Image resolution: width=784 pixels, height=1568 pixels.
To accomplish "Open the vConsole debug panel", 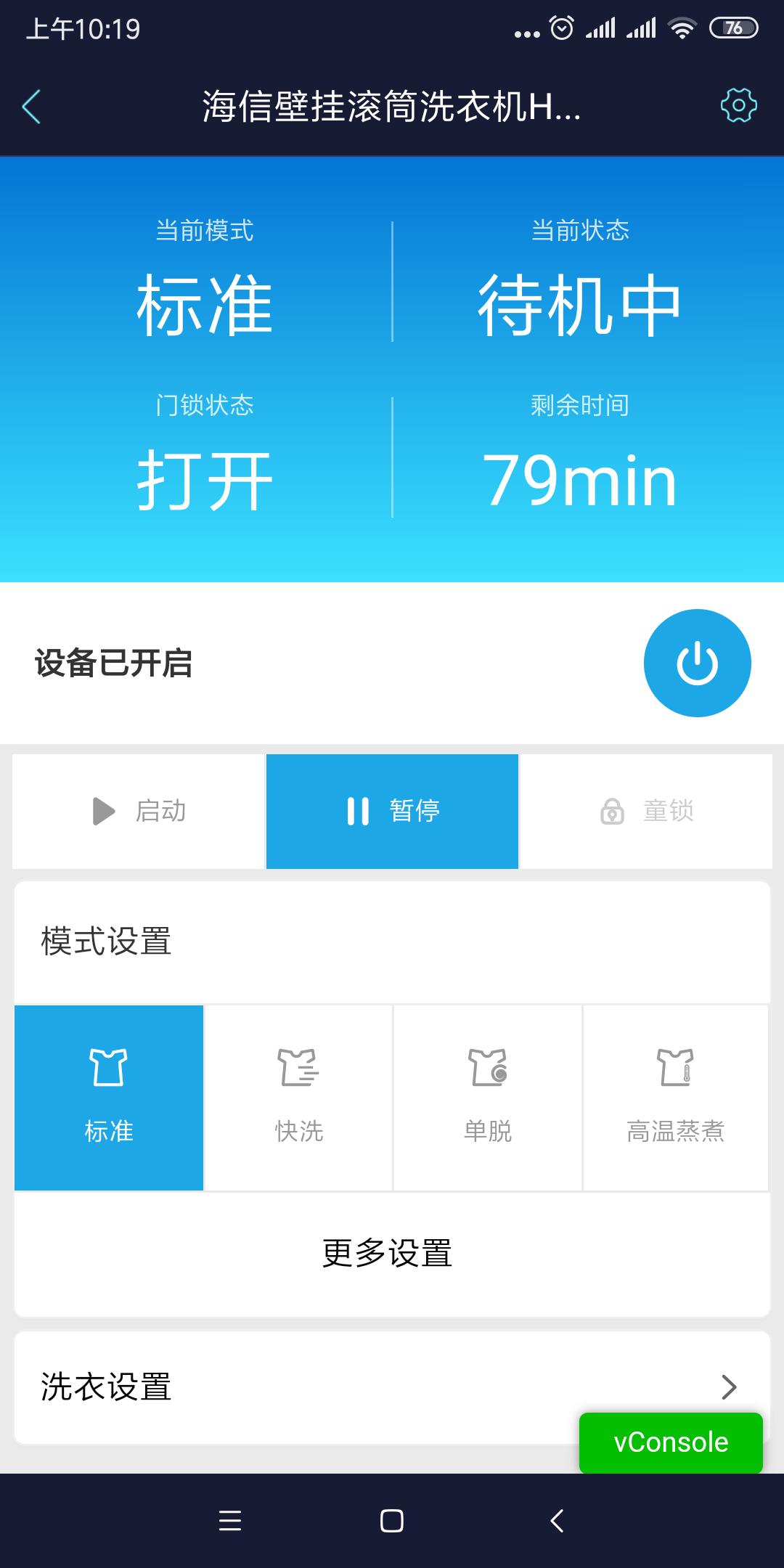I will [671, 1442].
